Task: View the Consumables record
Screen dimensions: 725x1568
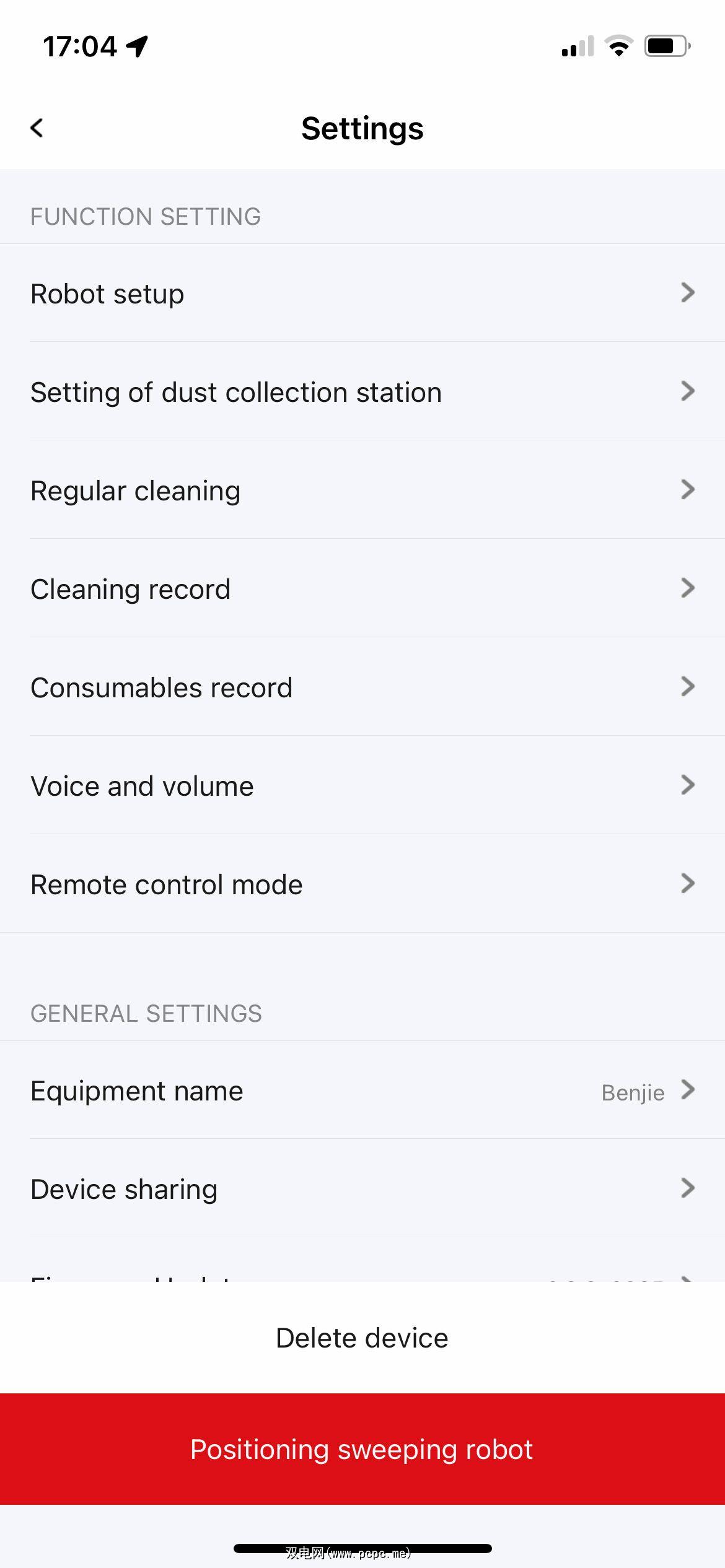Action: click(x=362, y=687)
